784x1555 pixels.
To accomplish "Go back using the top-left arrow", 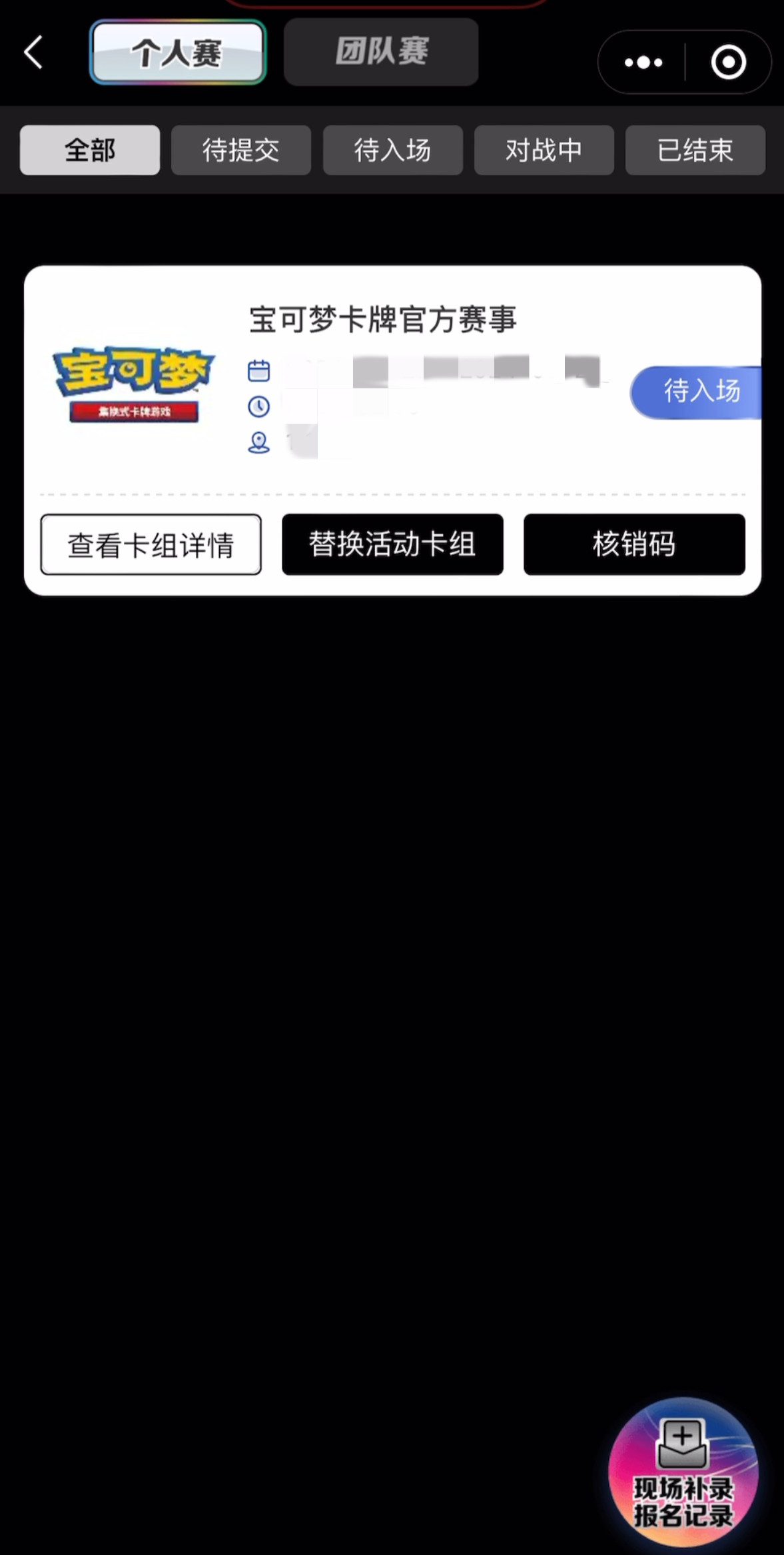I will pos(33,53).
